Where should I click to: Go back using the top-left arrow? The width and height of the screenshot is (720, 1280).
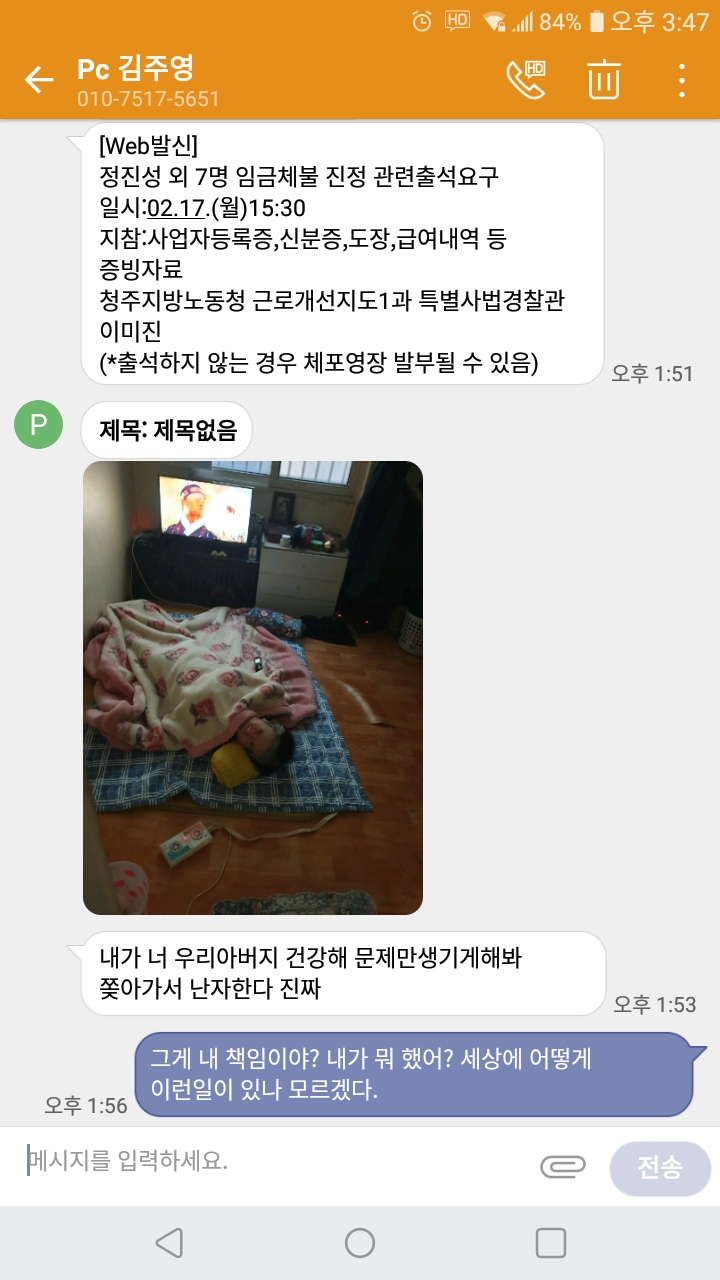point(39,80)
